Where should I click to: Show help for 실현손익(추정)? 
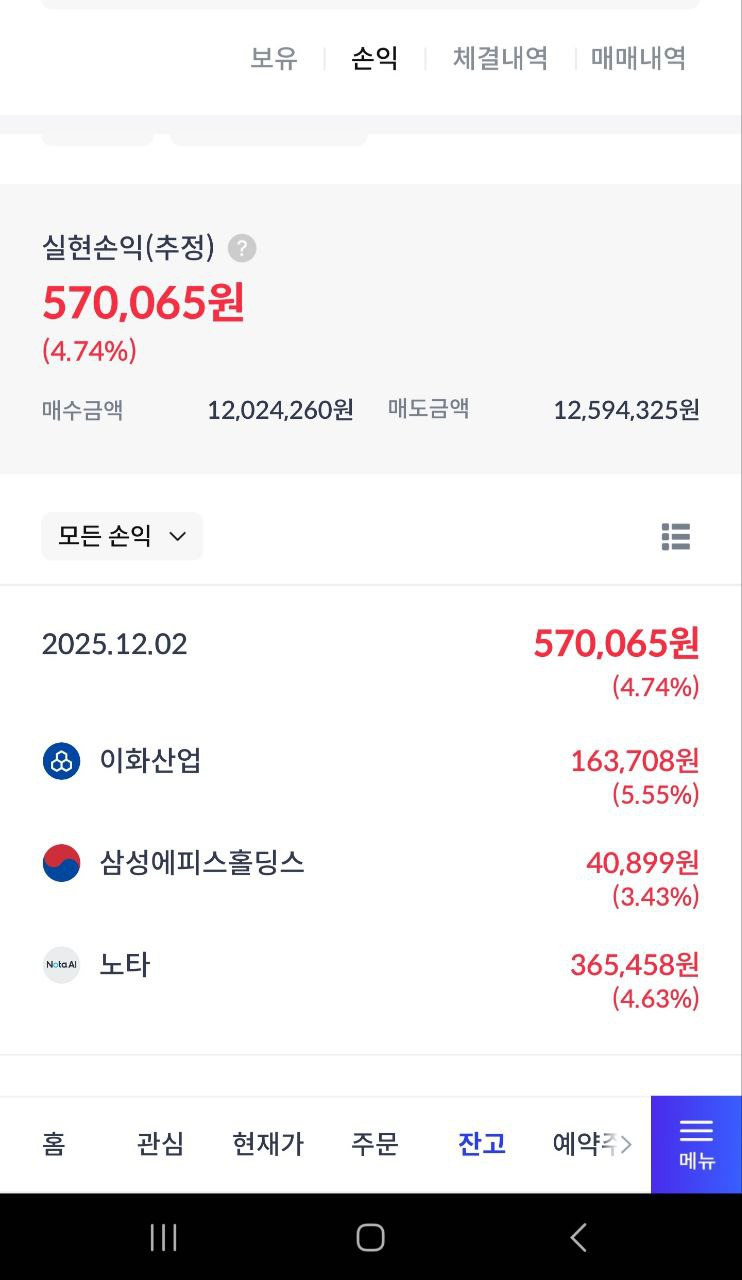(242, 248)
